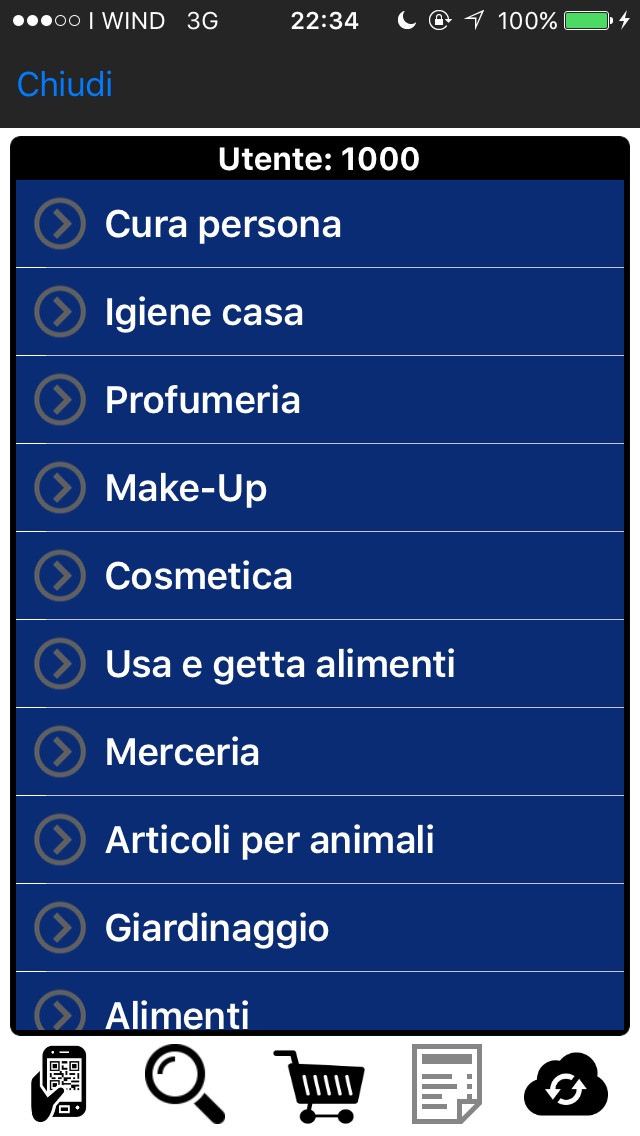Open the Merceria category
The width and height of the screenshot is (640, 1136).
pyautogui.click(x=320, y=752)
